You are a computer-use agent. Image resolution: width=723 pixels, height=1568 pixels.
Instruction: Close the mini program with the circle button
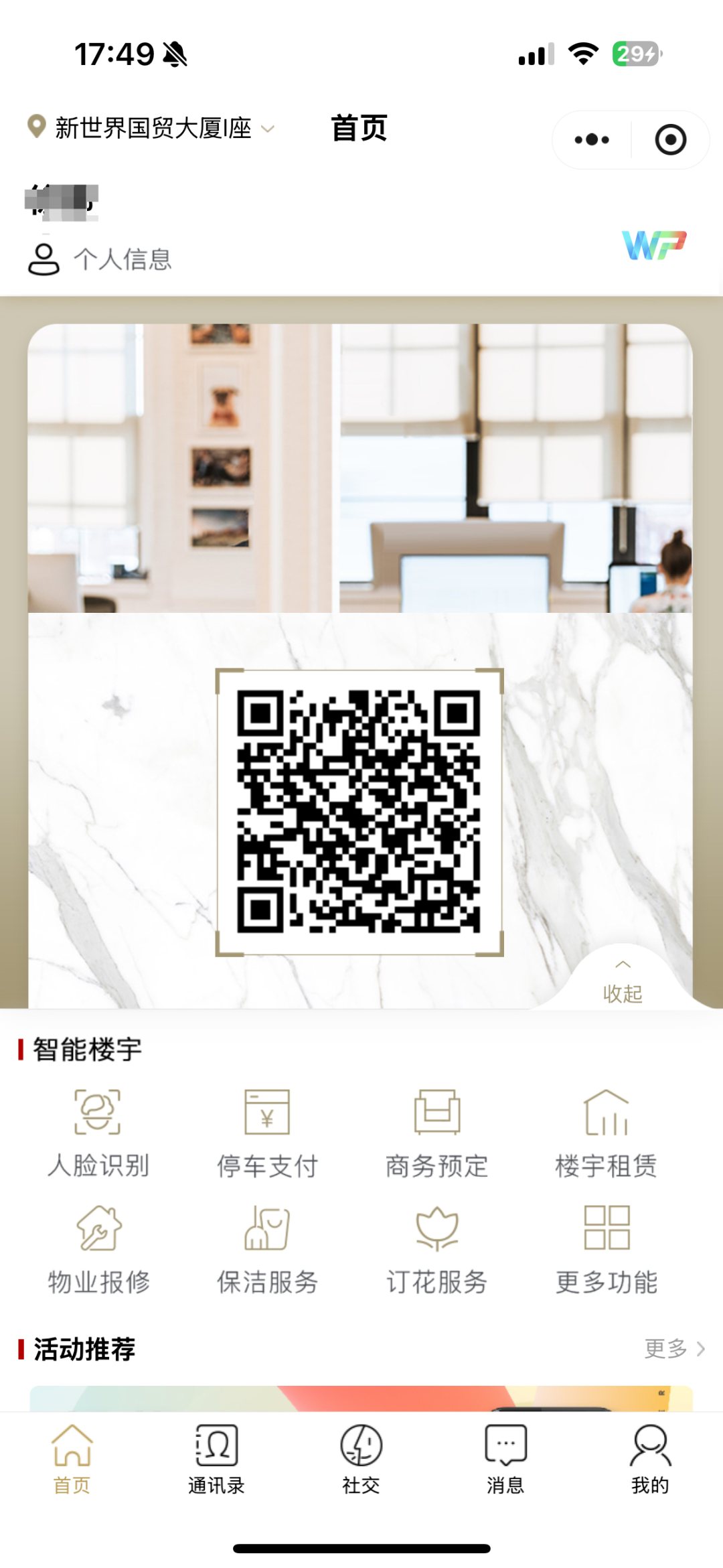pos(670,140)
